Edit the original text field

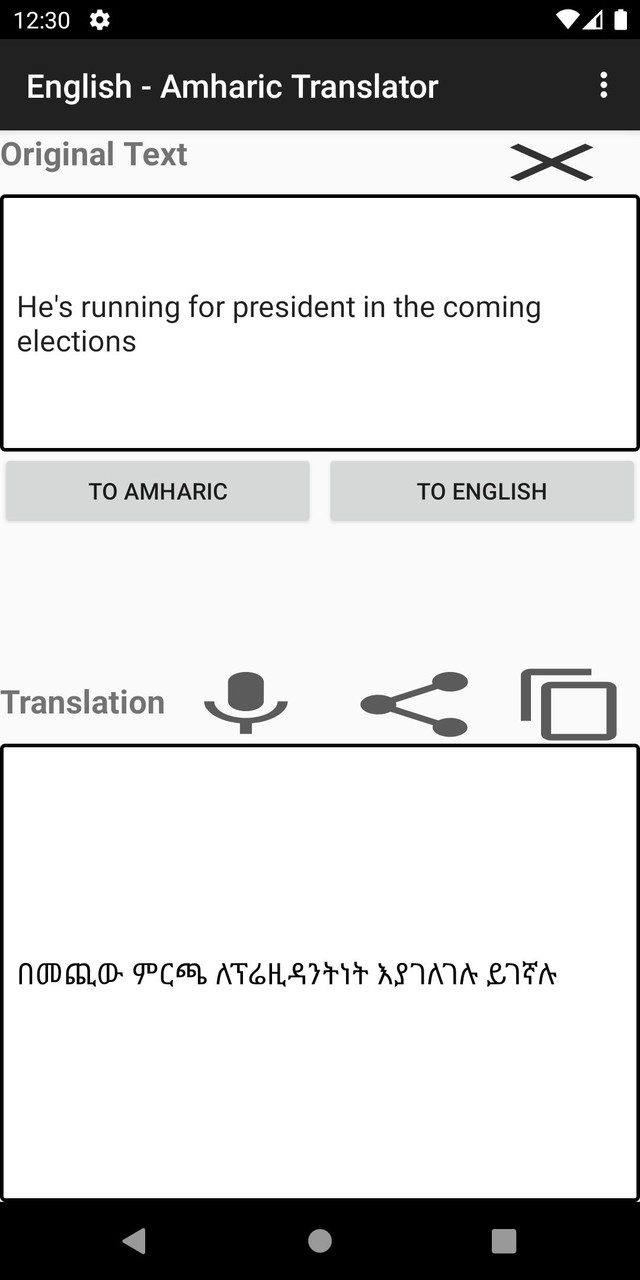320,323
